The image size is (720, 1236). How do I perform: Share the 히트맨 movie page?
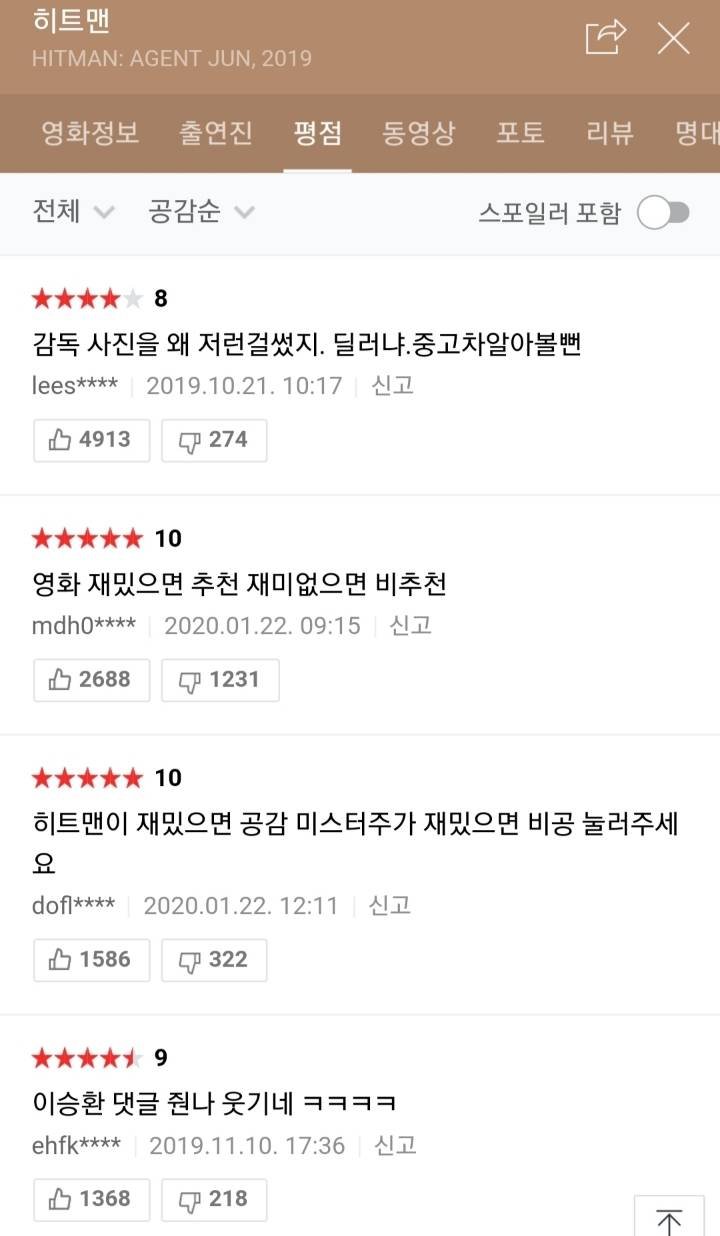coord(605,38)
